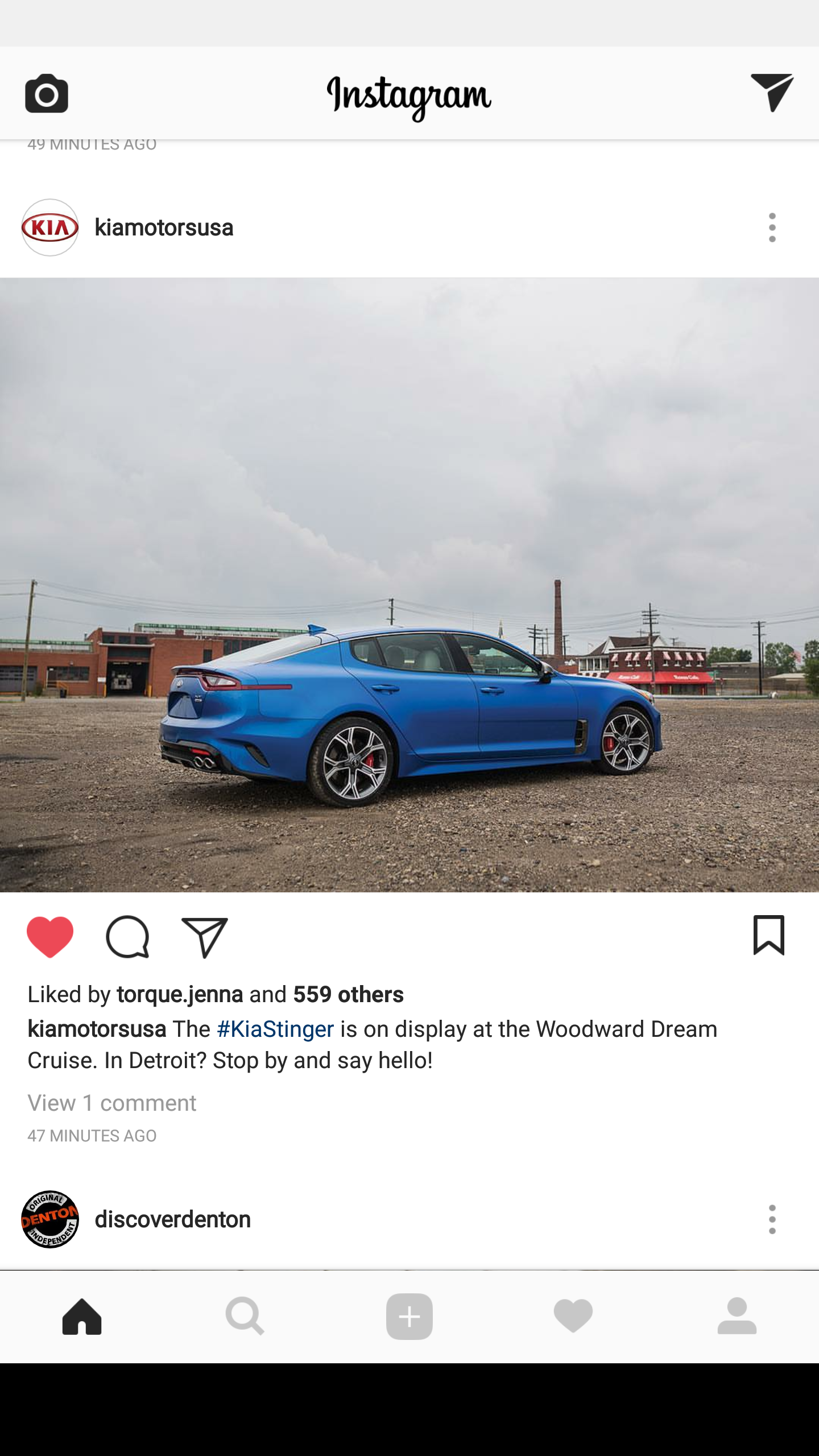
Task: Unlike the kiamotorsusa post via heart icon
Action: click(50, 937)
